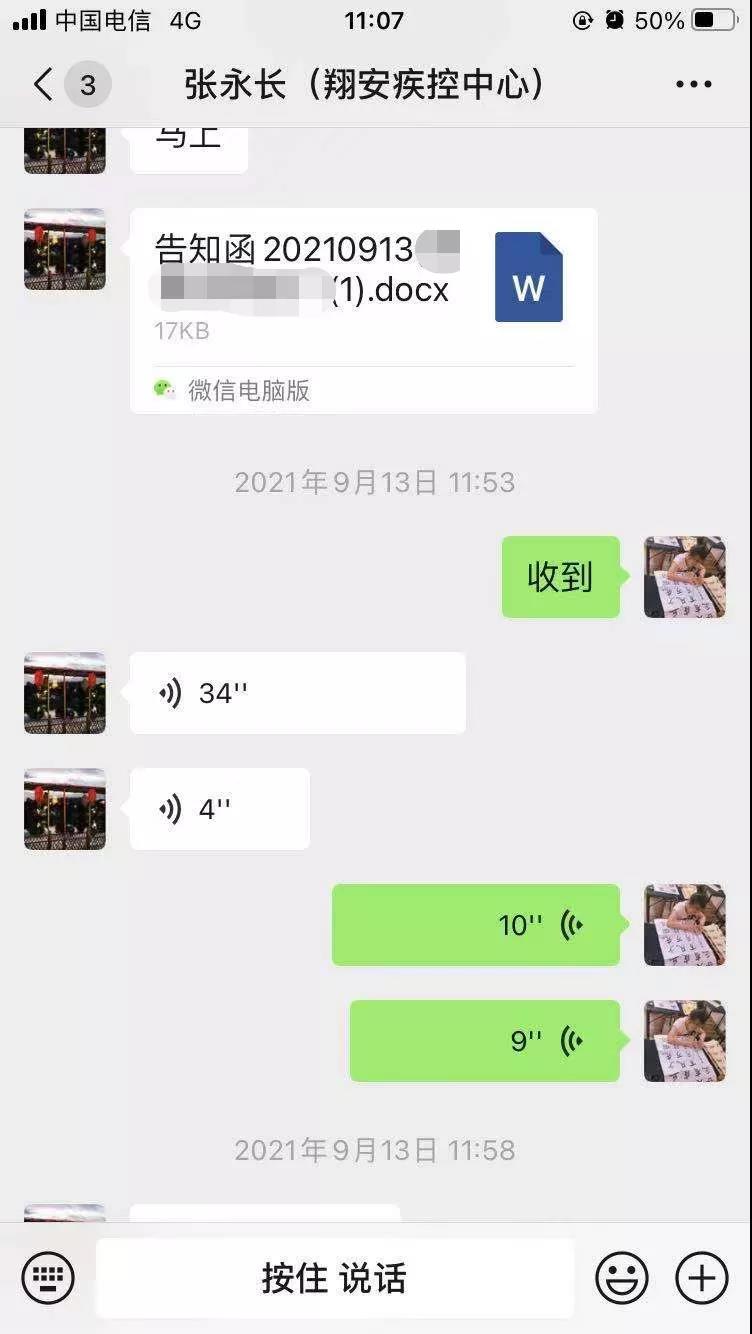Viewport: 752px width, 1334px height.
Task: Switch to keyboard text input
Action: click(48, 1277)
